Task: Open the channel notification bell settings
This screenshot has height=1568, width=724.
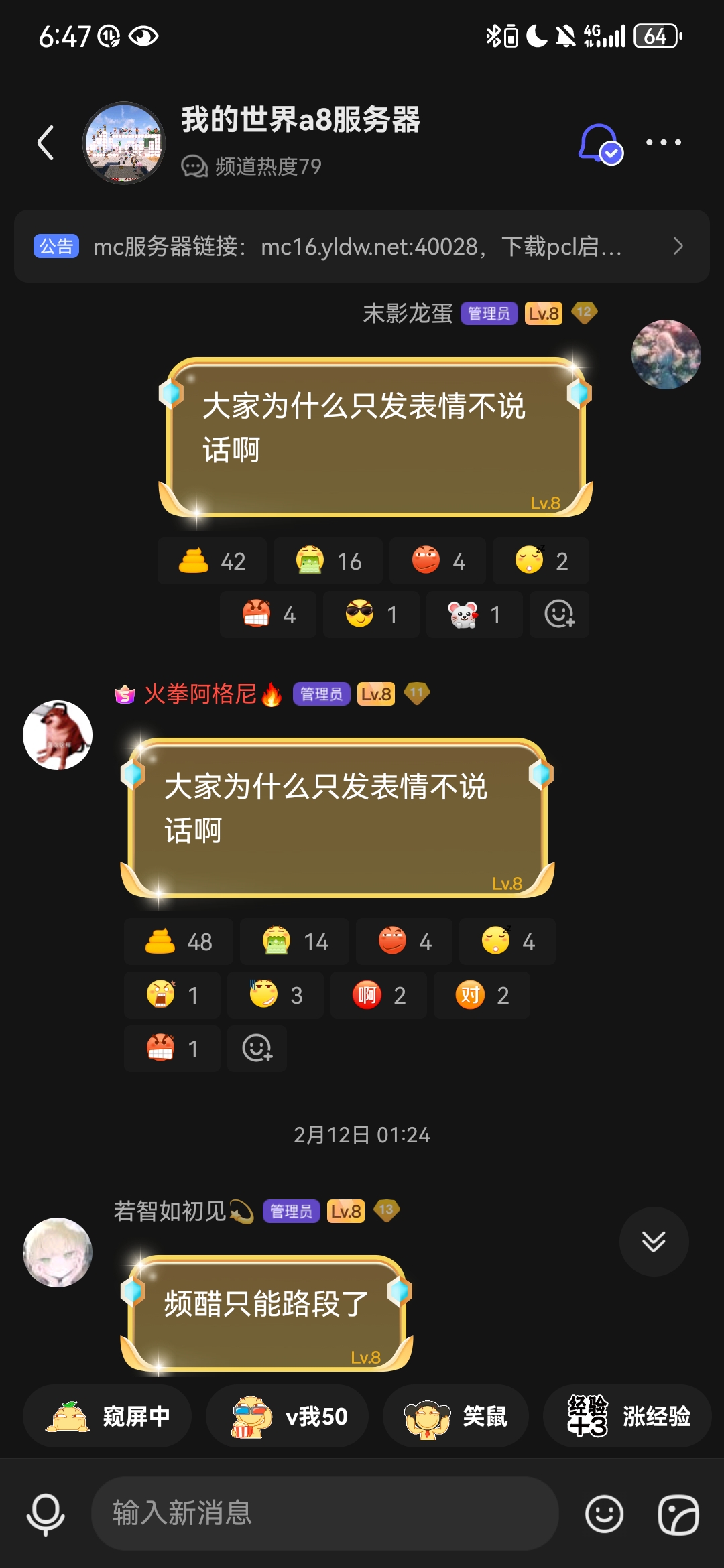Action: coord(600,143)
